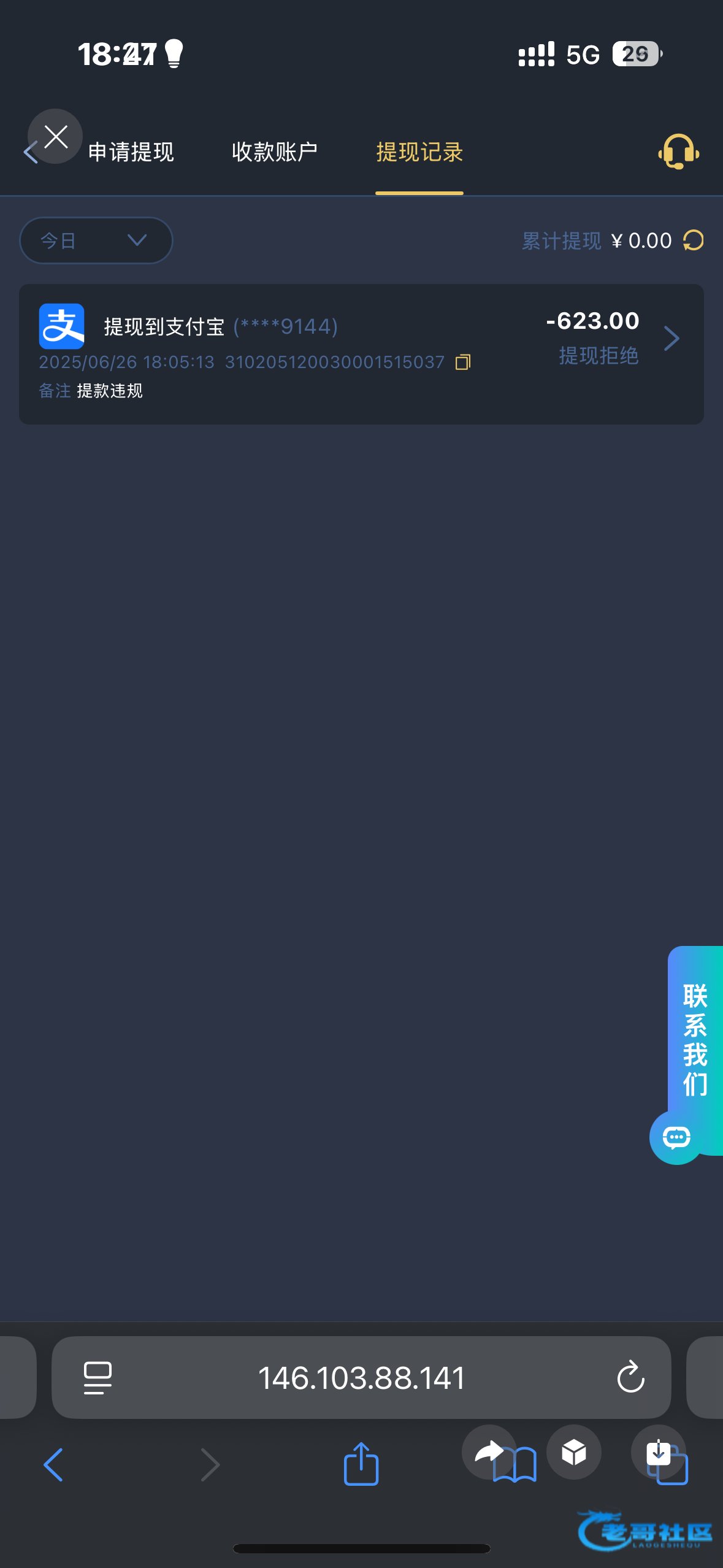Open customer service headset icon

[x=679, y=152]
